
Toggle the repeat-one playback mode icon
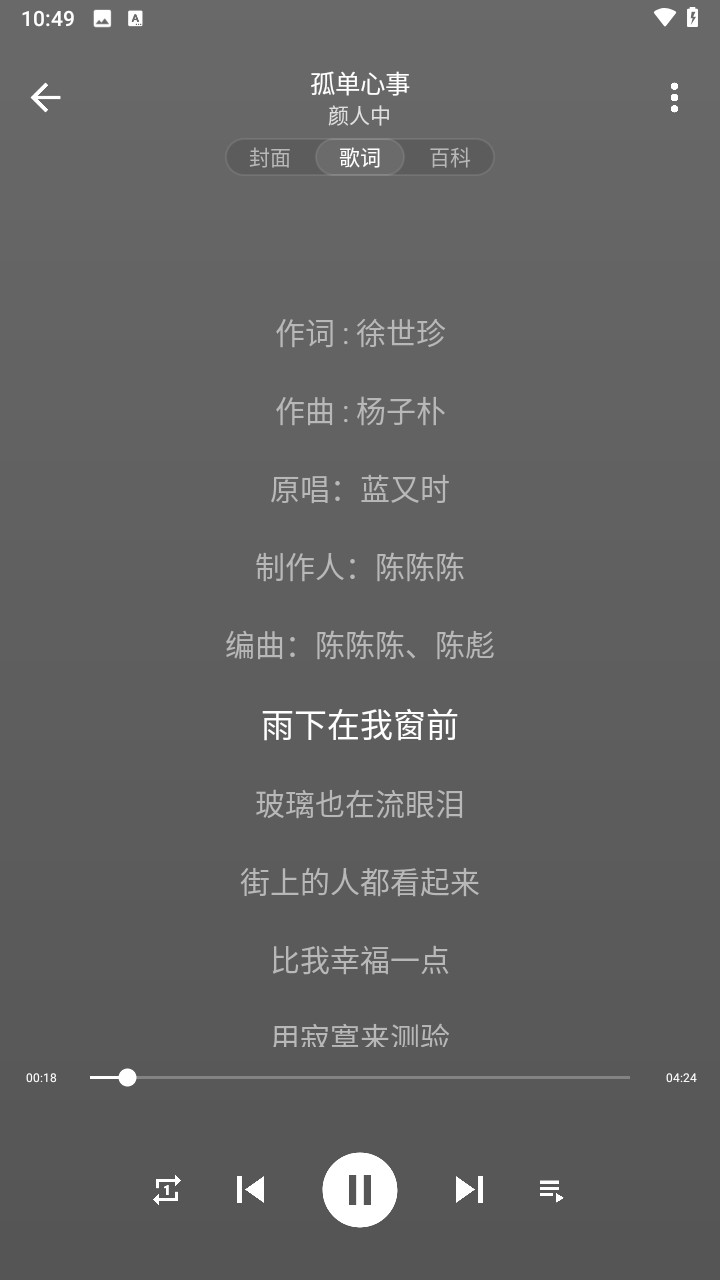click(166, 1190)
